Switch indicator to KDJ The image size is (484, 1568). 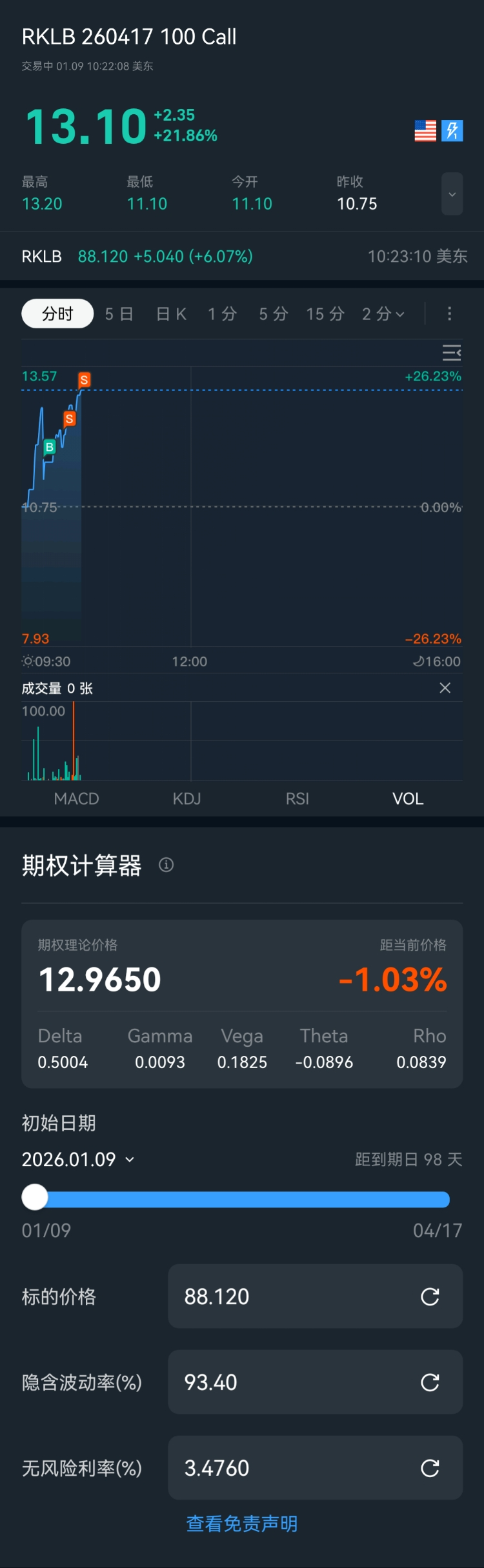tap(187, 799)
